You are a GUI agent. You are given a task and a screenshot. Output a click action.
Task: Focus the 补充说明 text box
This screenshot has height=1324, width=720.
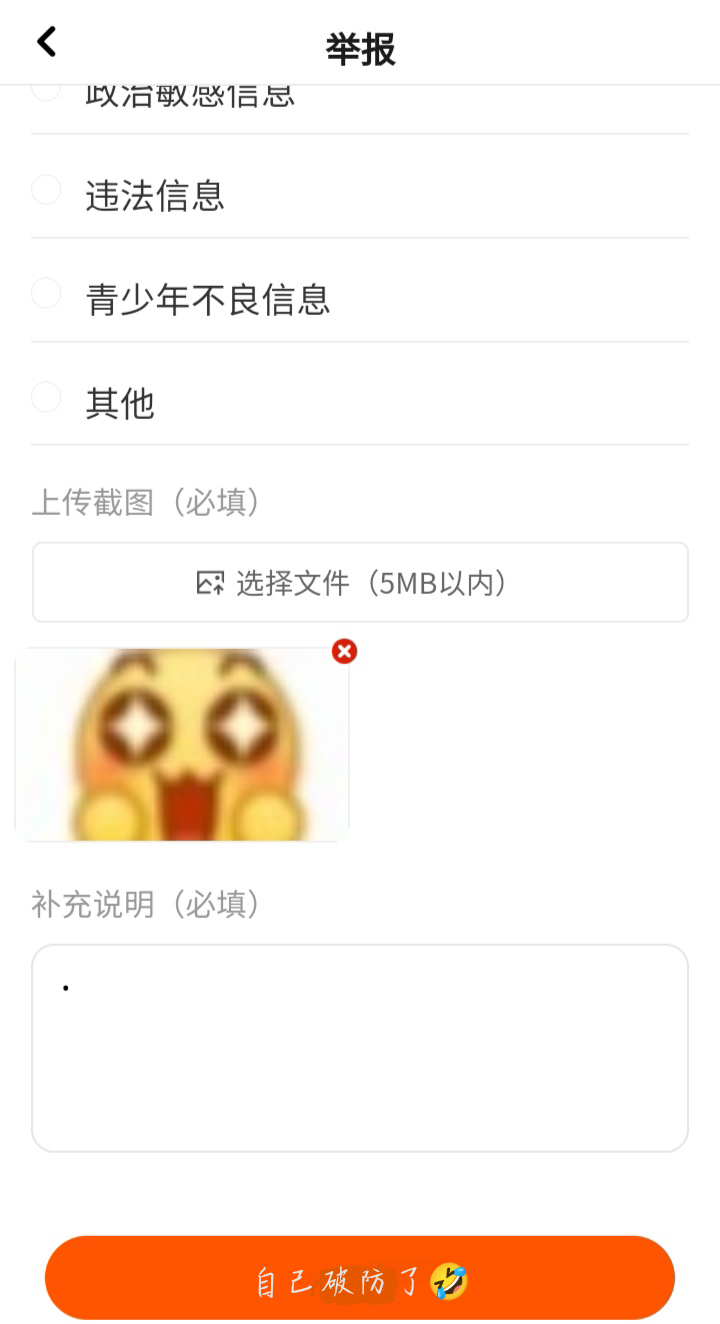[360, 1048]
